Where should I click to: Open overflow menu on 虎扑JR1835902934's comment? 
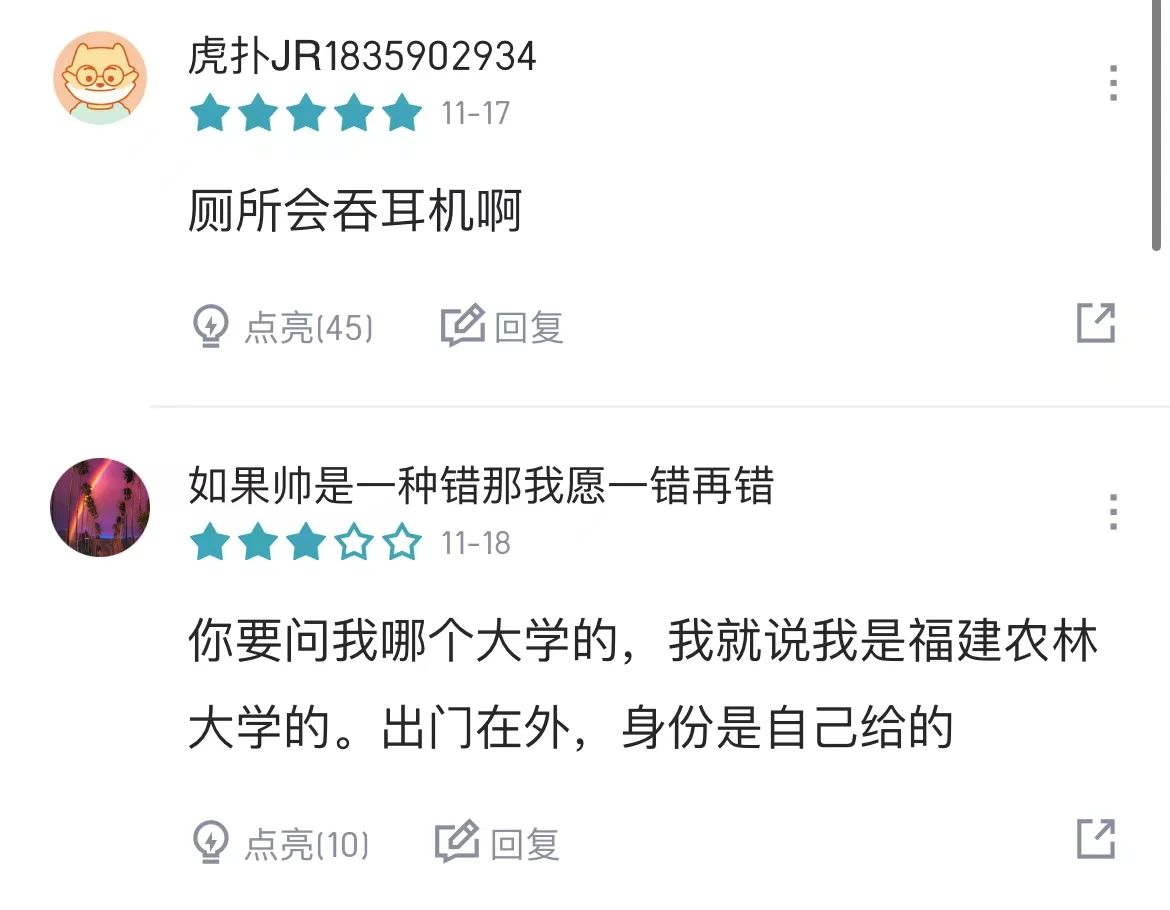[1113, 83]
